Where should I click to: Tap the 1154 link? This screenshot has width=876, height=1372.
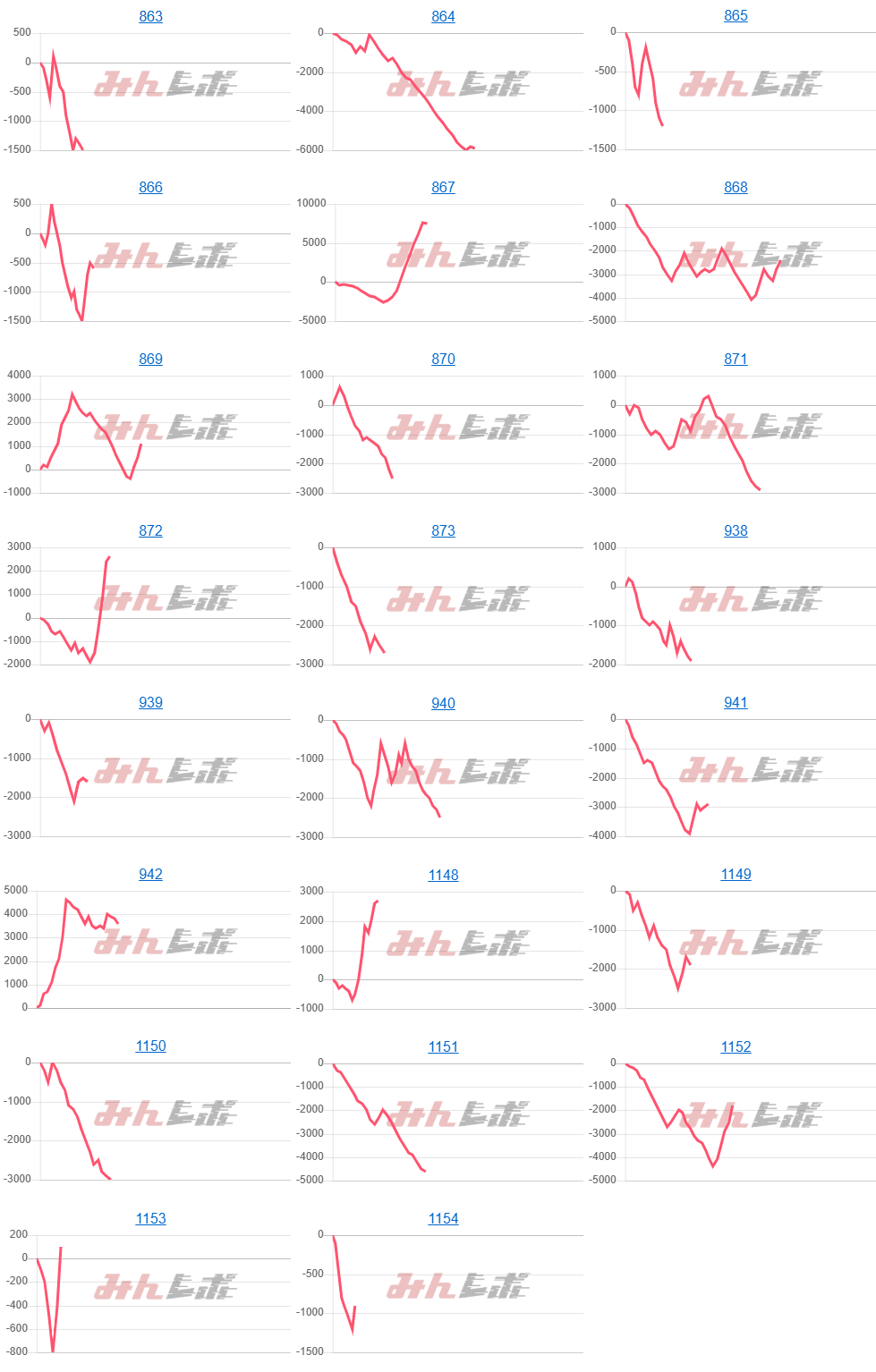443,1218
